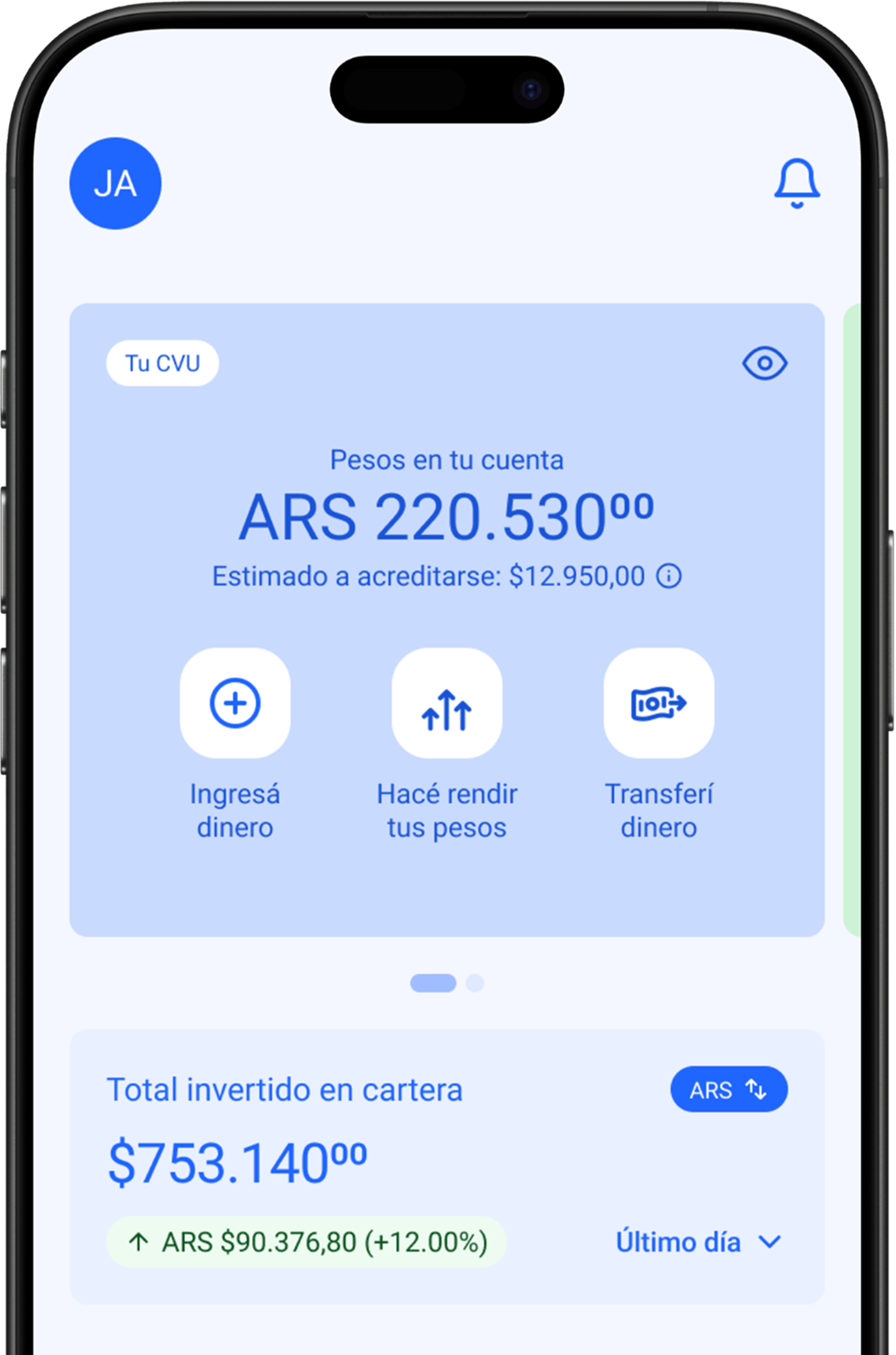Tap the Ingresá dinero label
The height and width of the screenshot is (1355, 896).
[x=235, y=809]
